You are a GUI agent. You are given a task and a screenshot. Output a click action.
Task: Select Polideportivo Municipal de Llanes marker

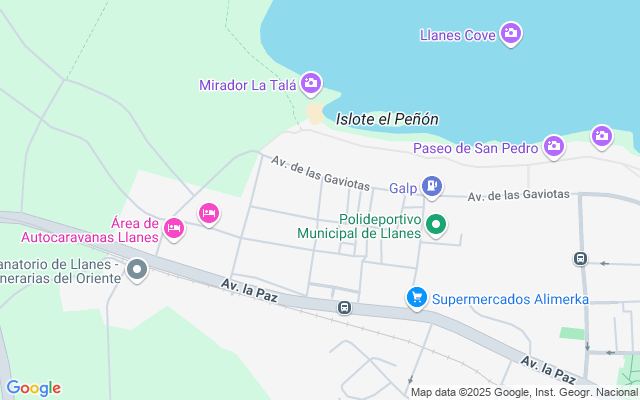pyautogui.click(x=435, y=225)
